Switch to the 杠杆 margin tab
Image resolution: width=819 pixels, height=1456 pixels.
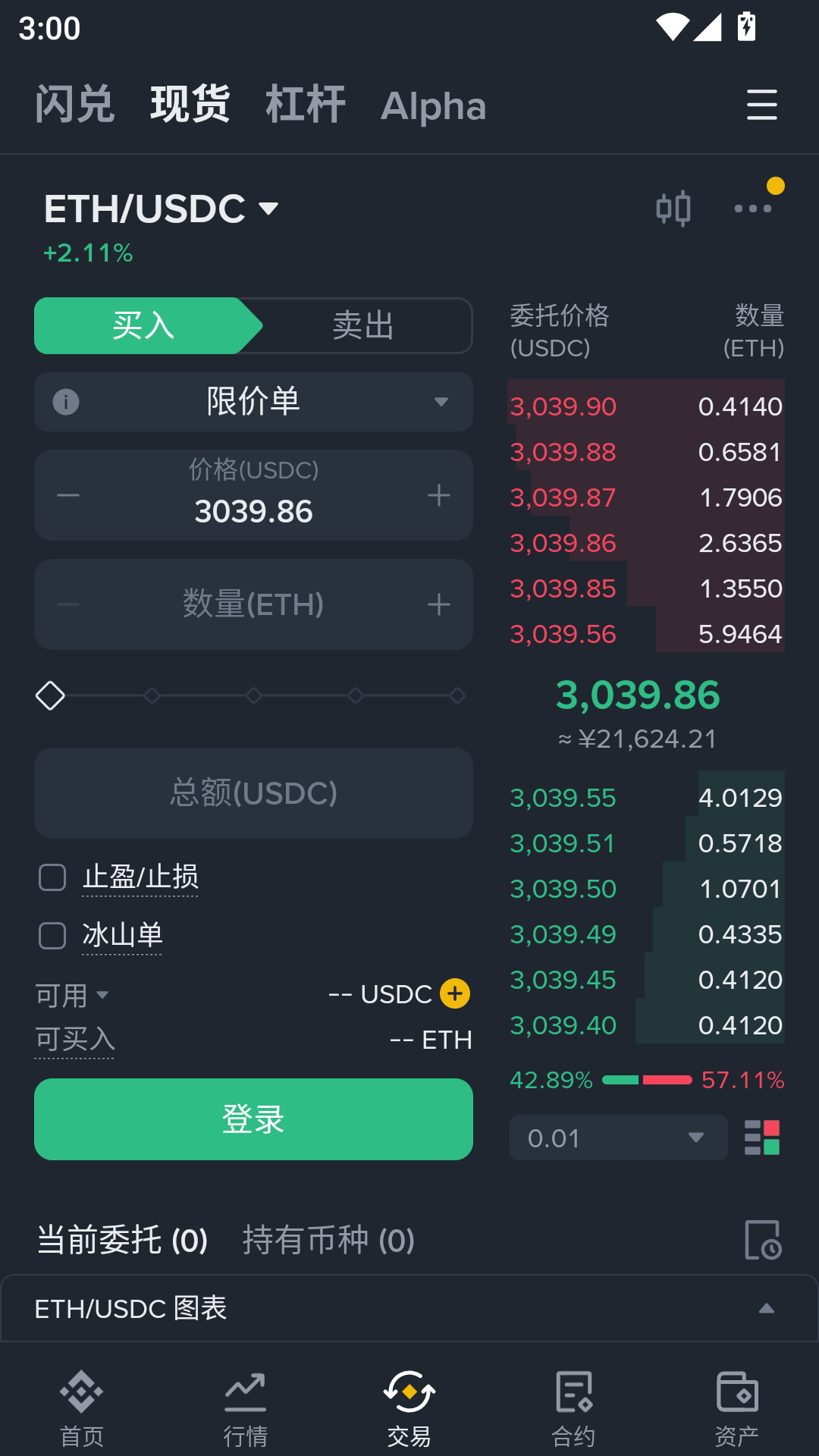[306, 105]
